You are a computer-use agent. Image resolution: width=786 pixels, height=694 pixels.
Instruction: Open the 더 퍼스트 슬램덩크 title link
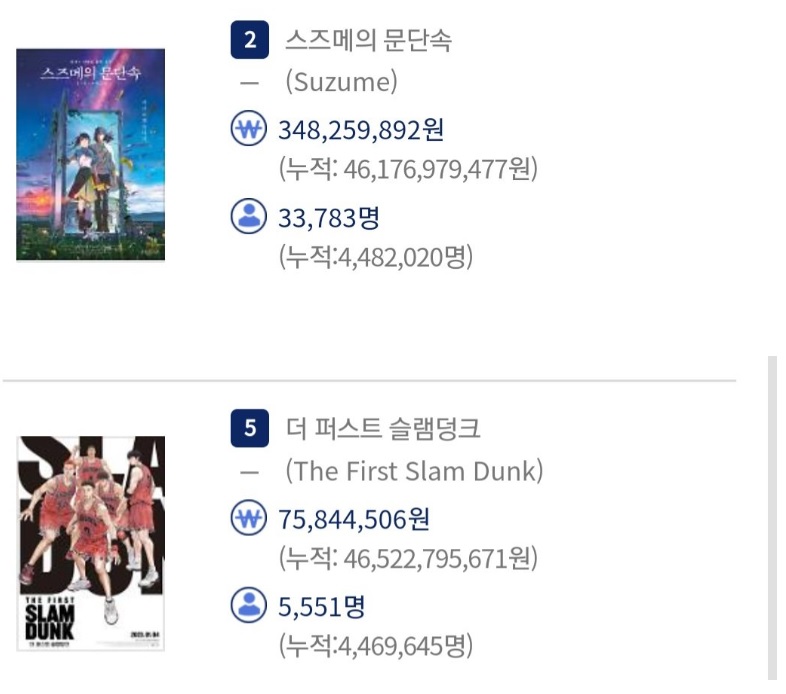[382, 429]
